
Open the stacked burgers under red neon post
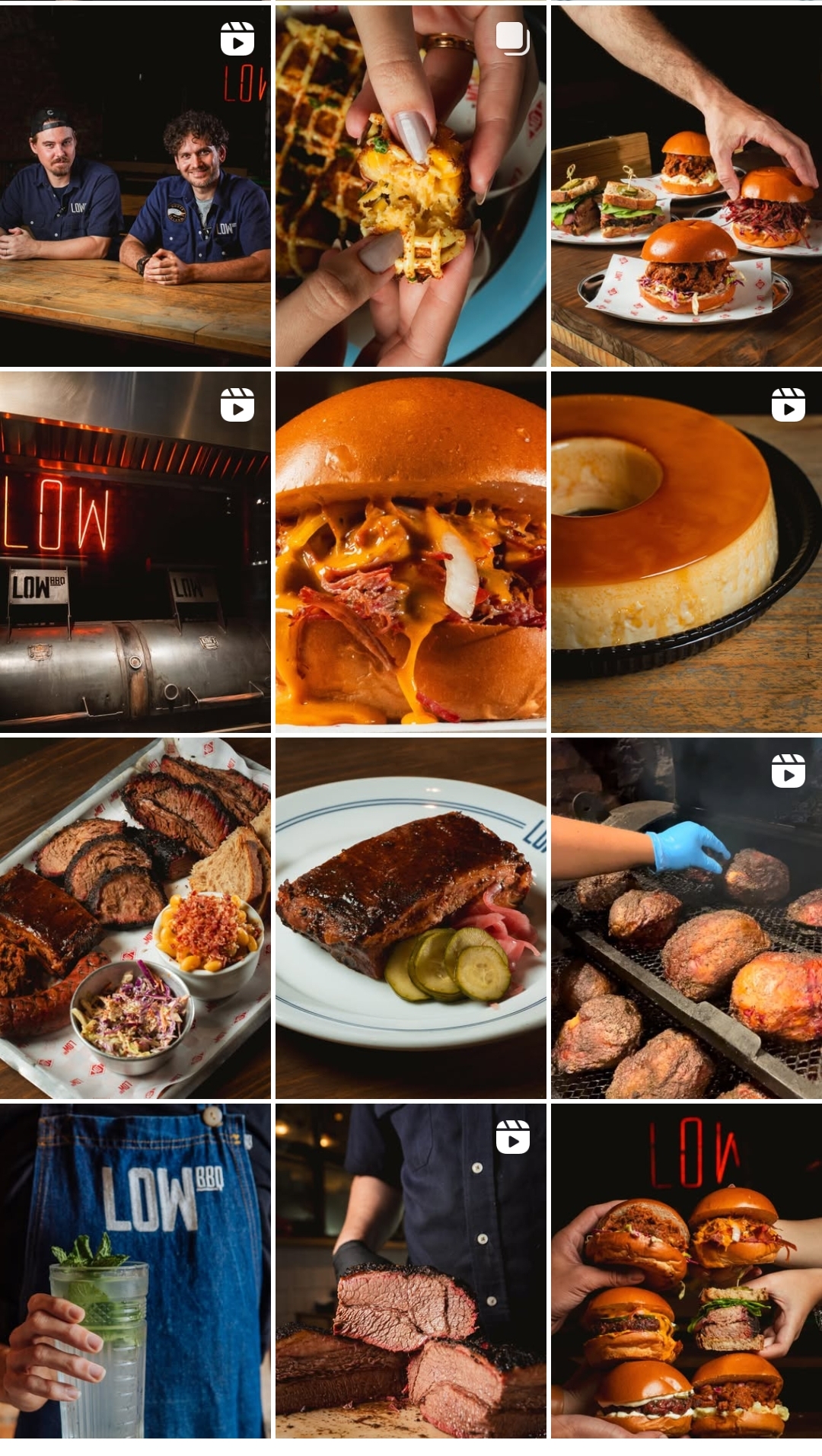(x=686, y=1271)
